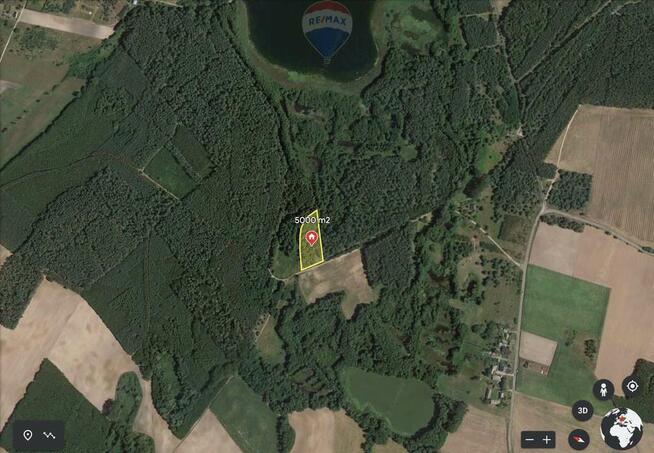Enter Street View with the pegman
The width and height of the screenshot is (654, 453).
point(603,390)
